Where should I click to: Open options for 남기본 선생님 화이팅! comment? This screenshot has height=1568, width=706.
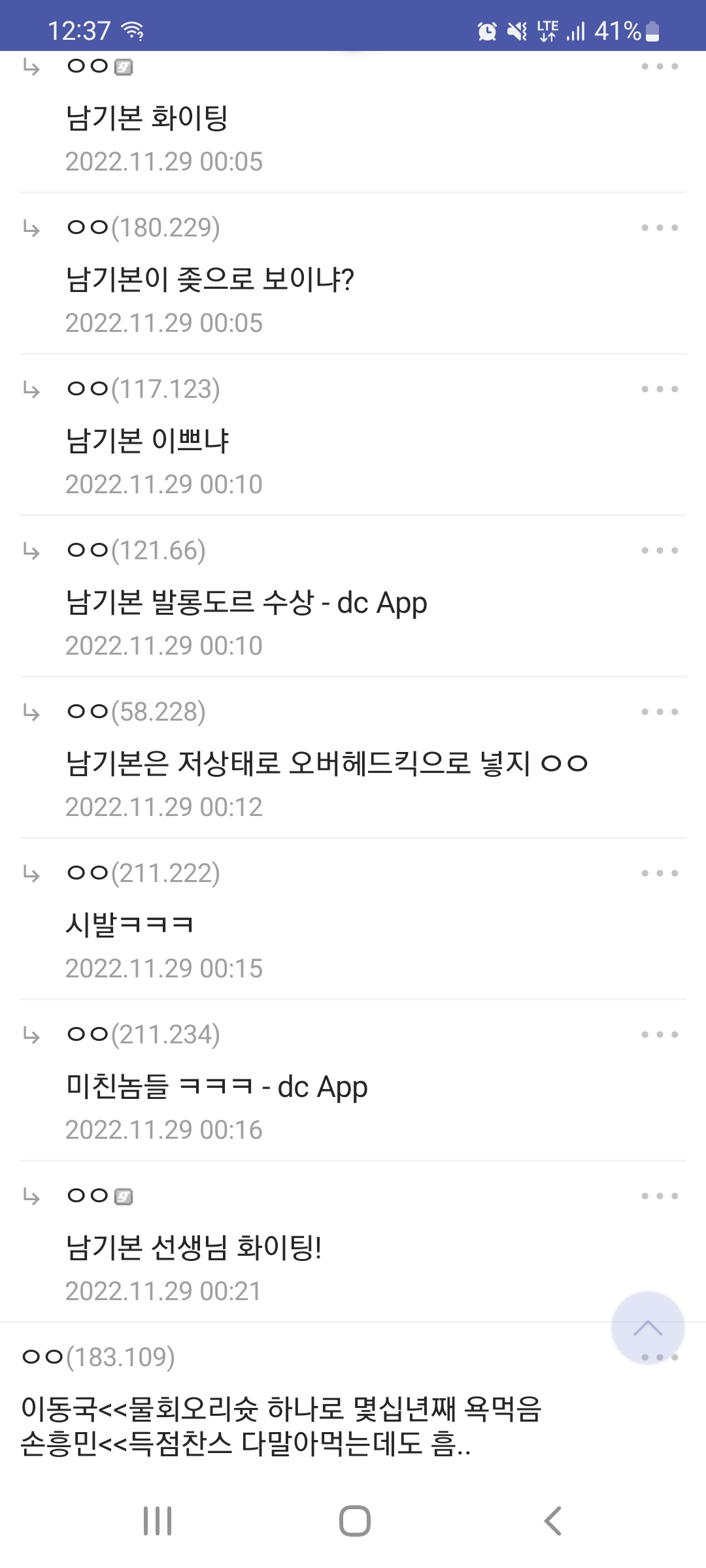[x=660, y=1196]
